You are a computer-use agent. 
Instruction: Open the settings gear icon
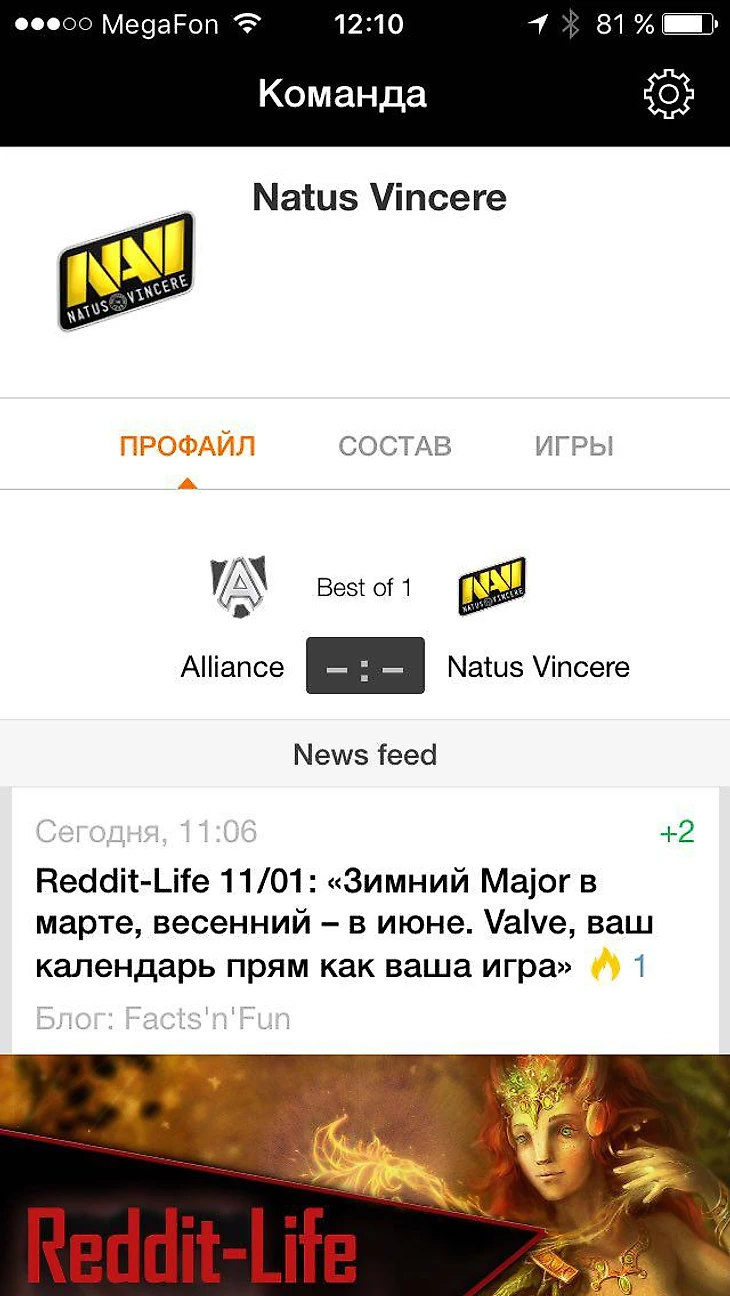(668, 94)
